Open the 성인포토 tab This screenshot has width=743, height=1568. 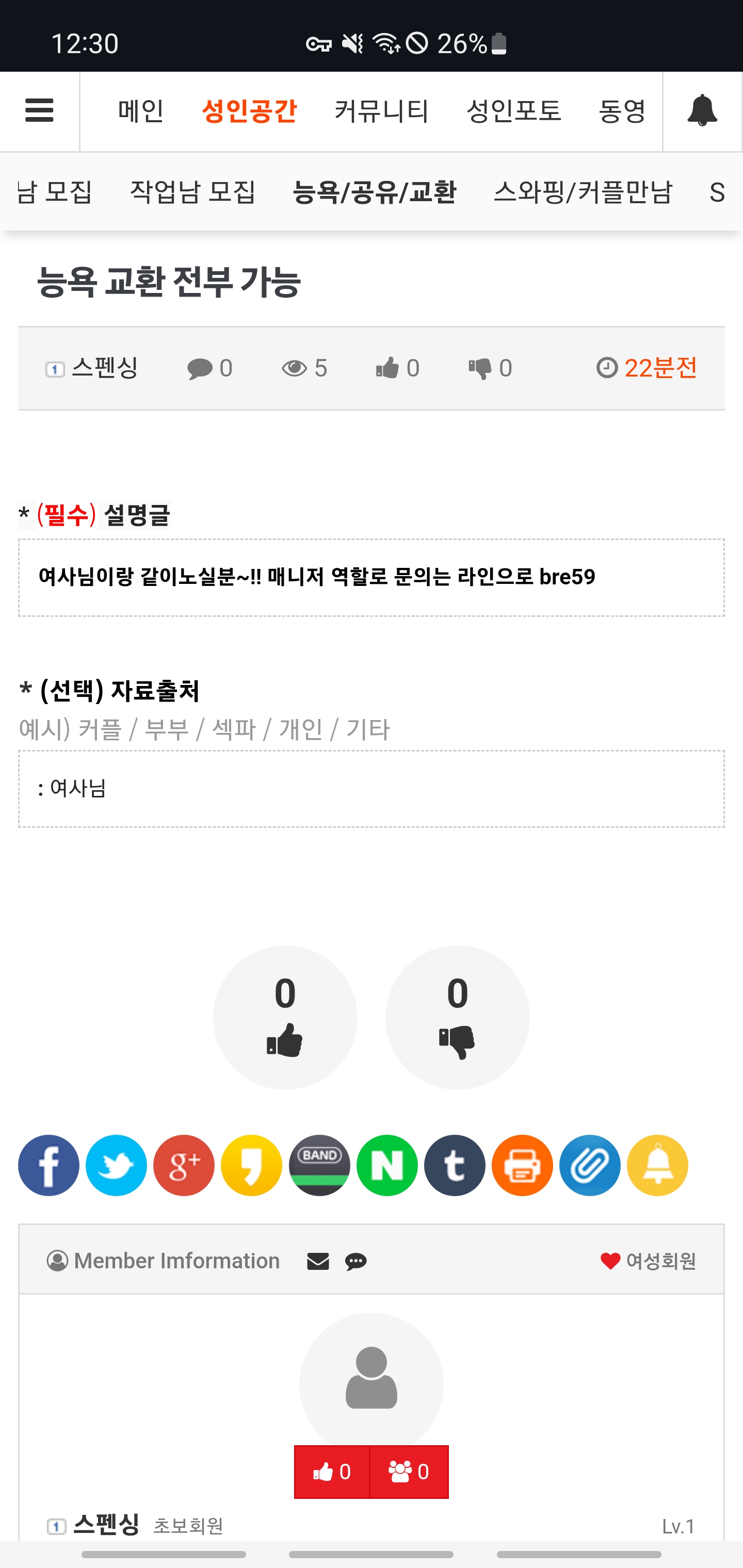513,111
